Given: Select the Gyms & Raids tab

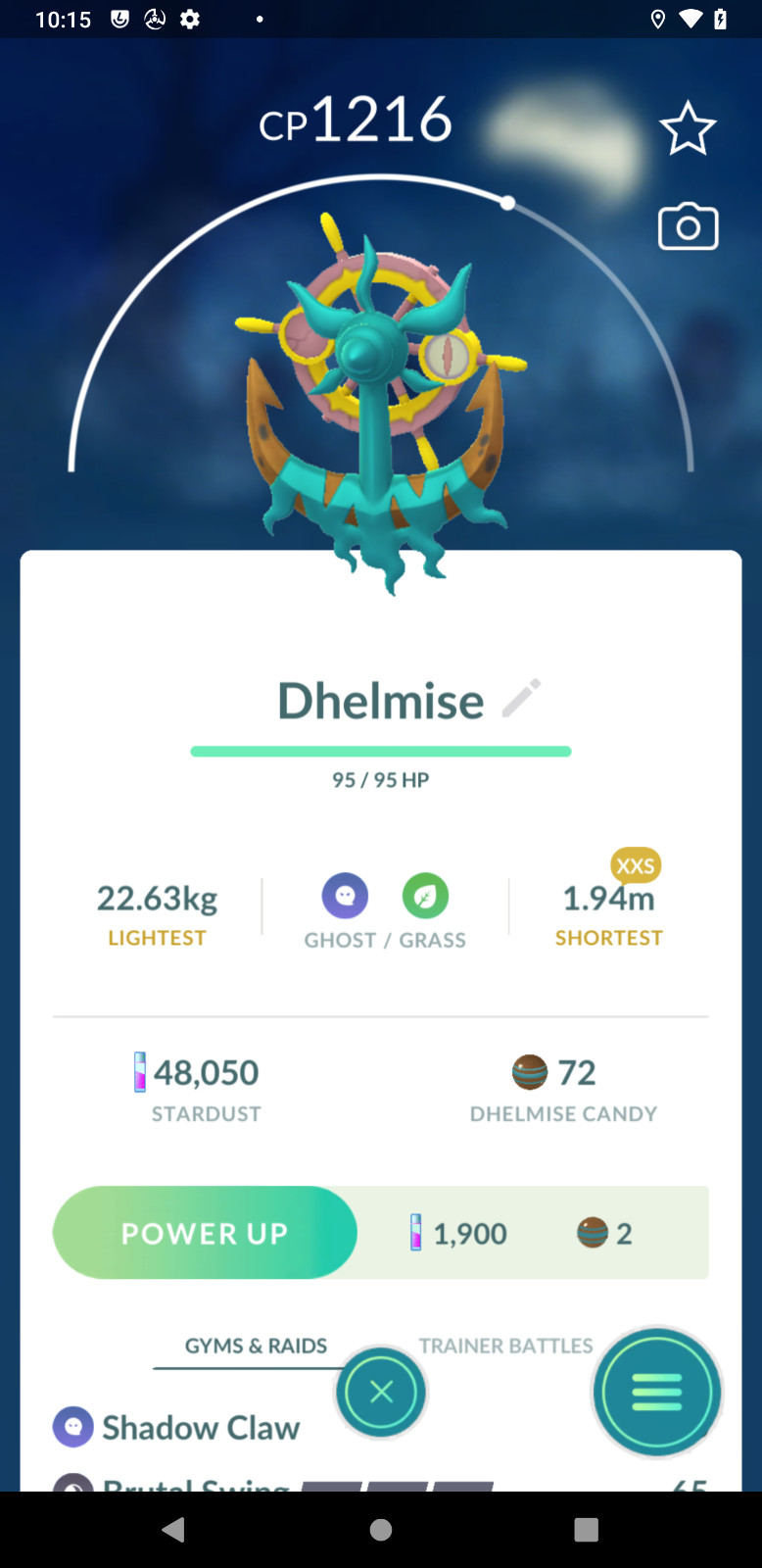Looking at the screenshot, I should pos(256,1346).
